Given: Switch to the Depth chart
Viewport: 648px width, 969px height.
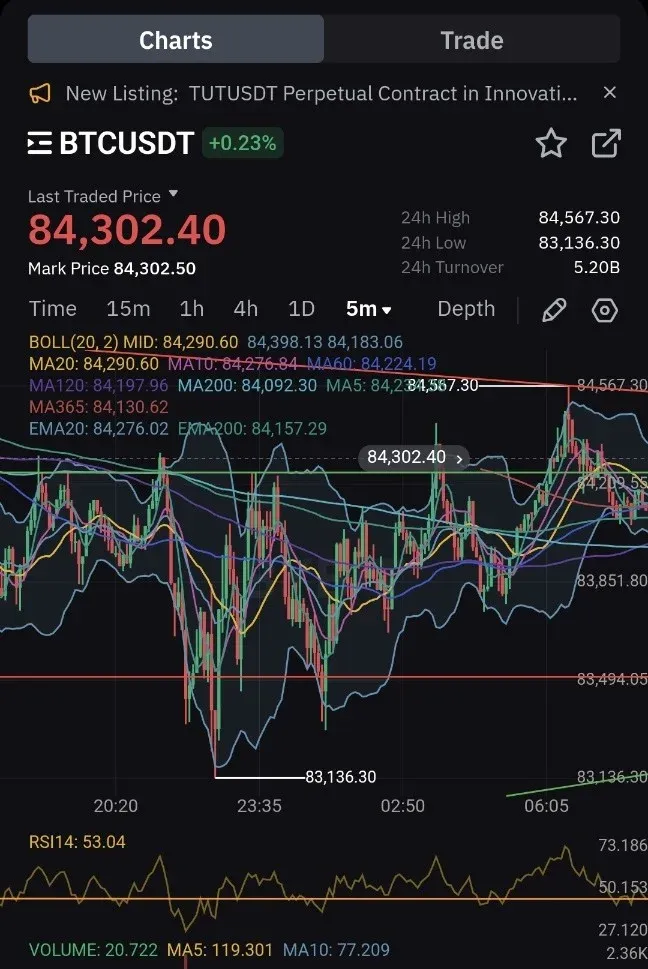Looking at the screenshot, I should click(x=466, y=309).
